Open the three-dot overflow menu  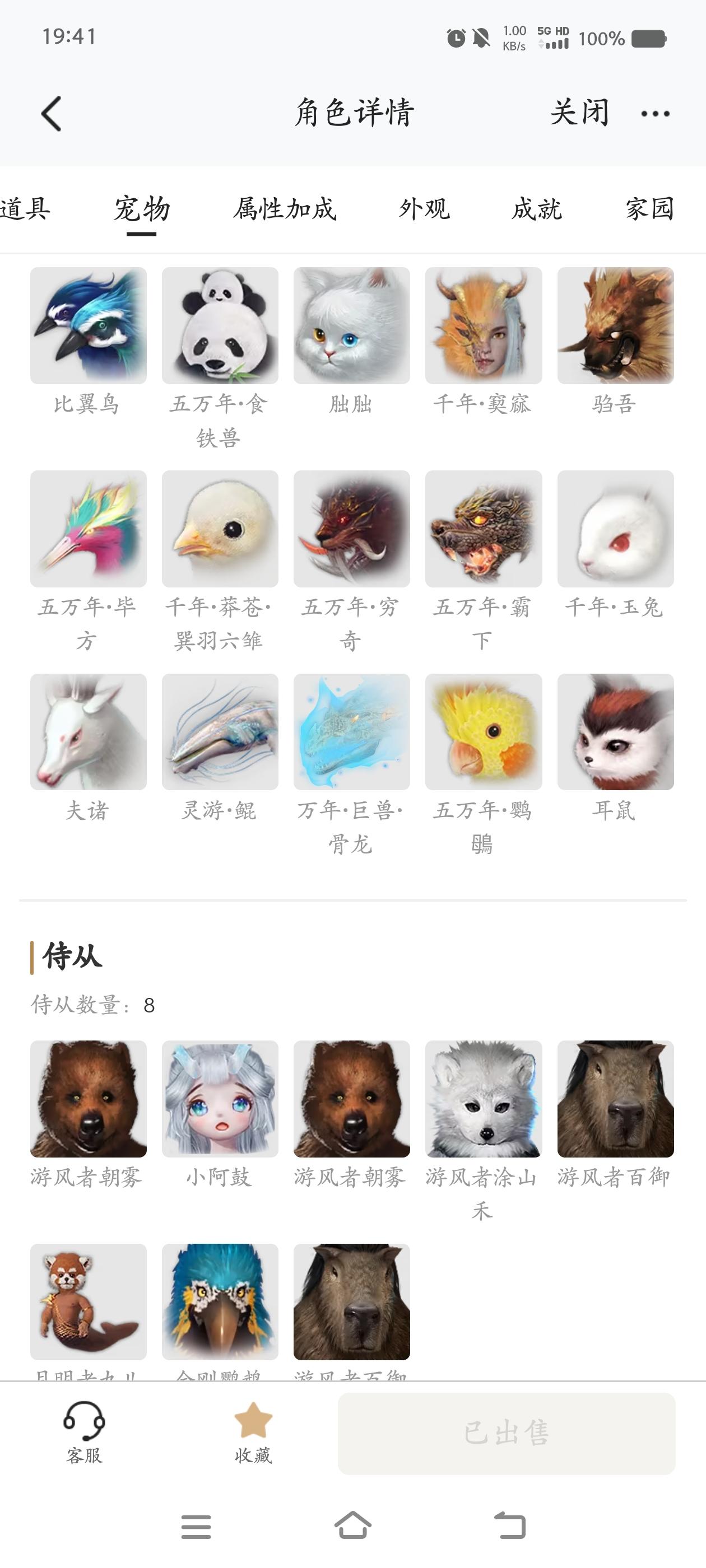[x=655, y=114]
